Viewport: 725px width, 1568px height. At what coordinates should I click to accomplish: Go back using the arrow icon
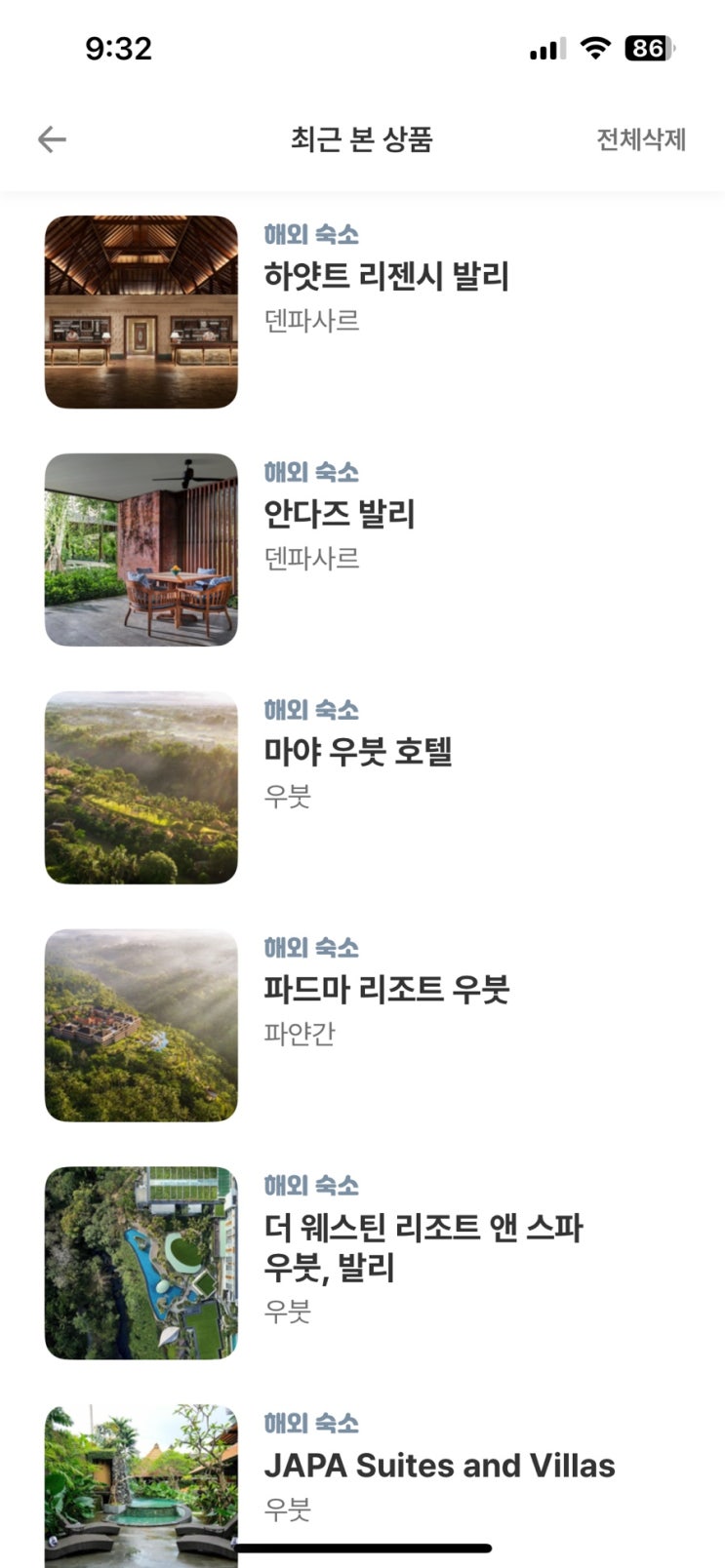[52, 139]
